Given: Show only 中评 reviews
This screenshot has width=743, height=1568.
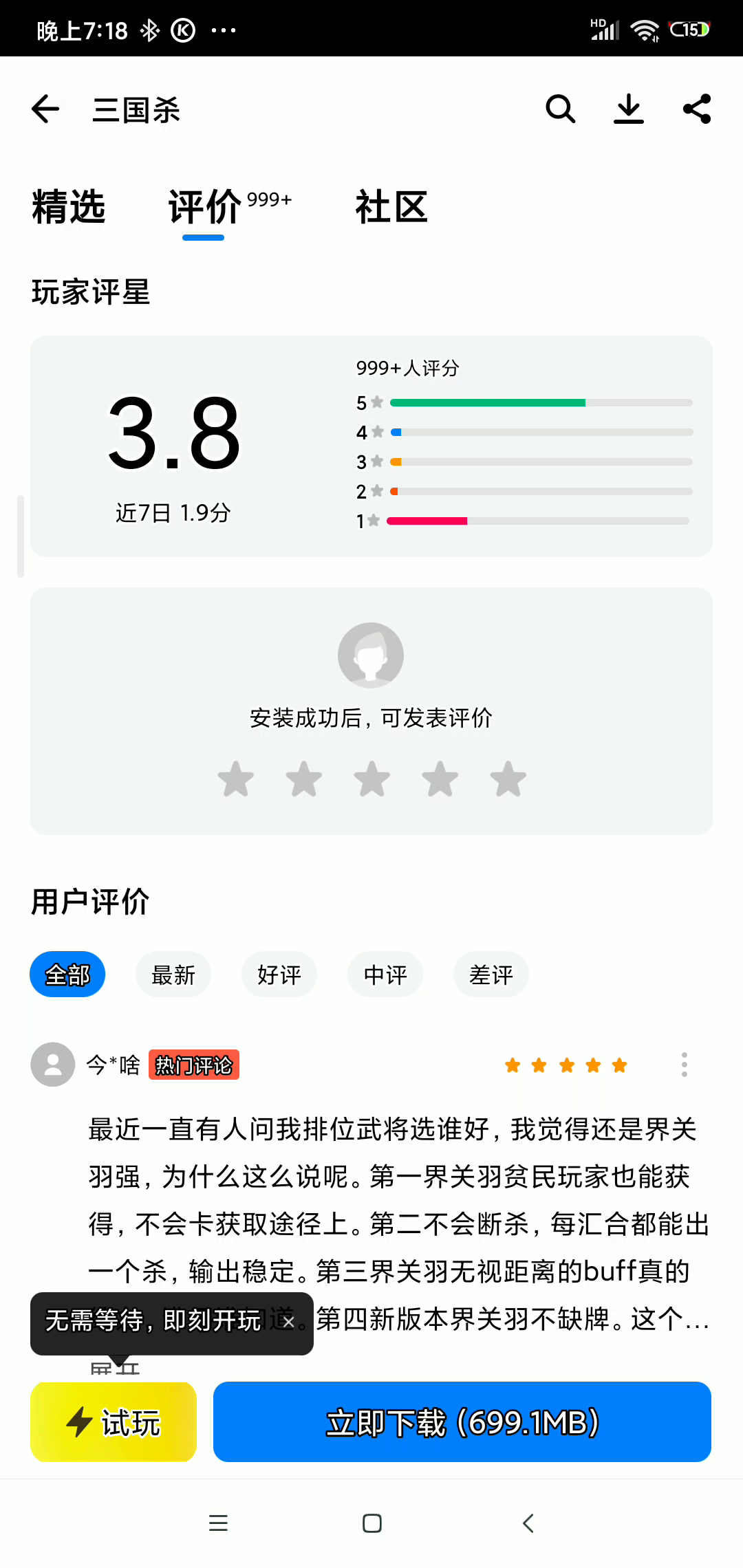Looking at the screenshot, I should [x=385, y=974].
